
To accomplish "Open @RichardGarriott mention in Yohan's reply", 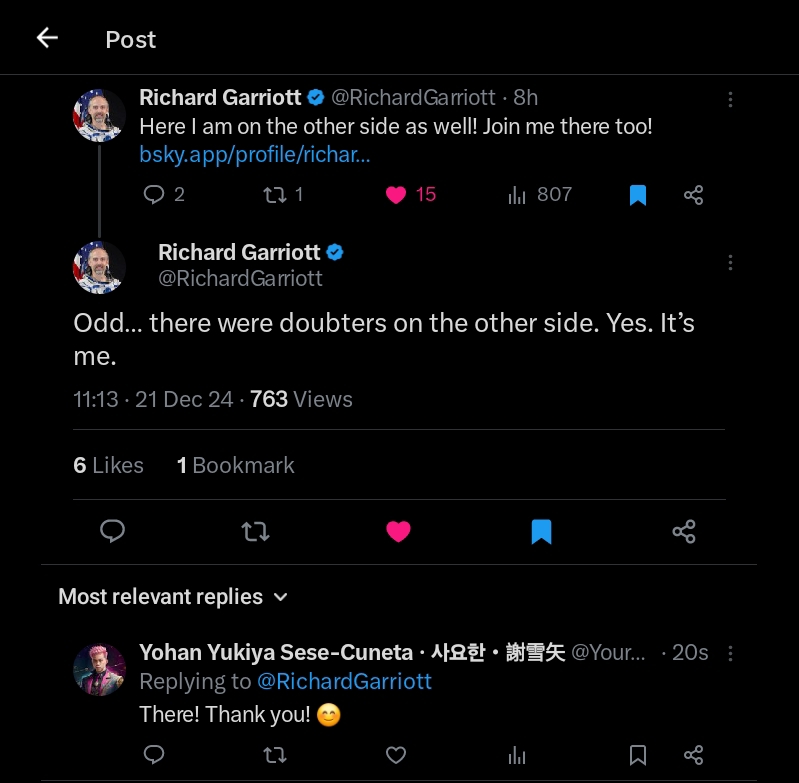I will pos(344,681).
